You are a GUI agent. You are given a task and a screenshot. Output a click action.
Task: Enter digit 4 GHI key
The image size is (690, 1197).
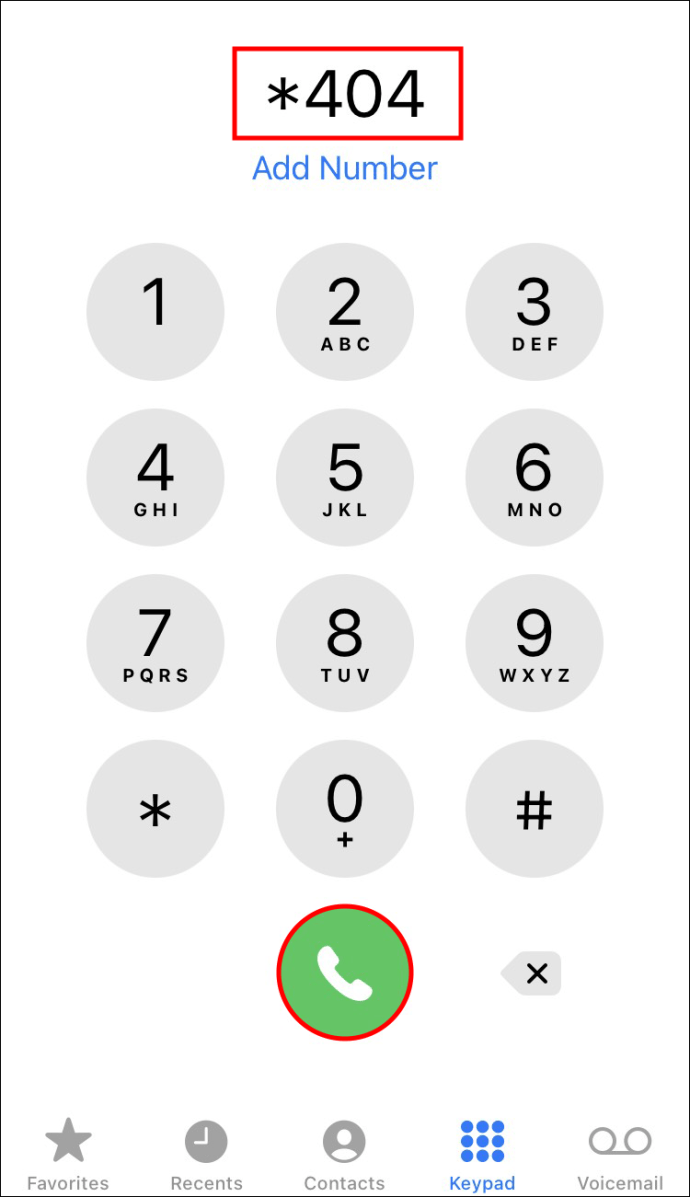(x=155, y=478)
